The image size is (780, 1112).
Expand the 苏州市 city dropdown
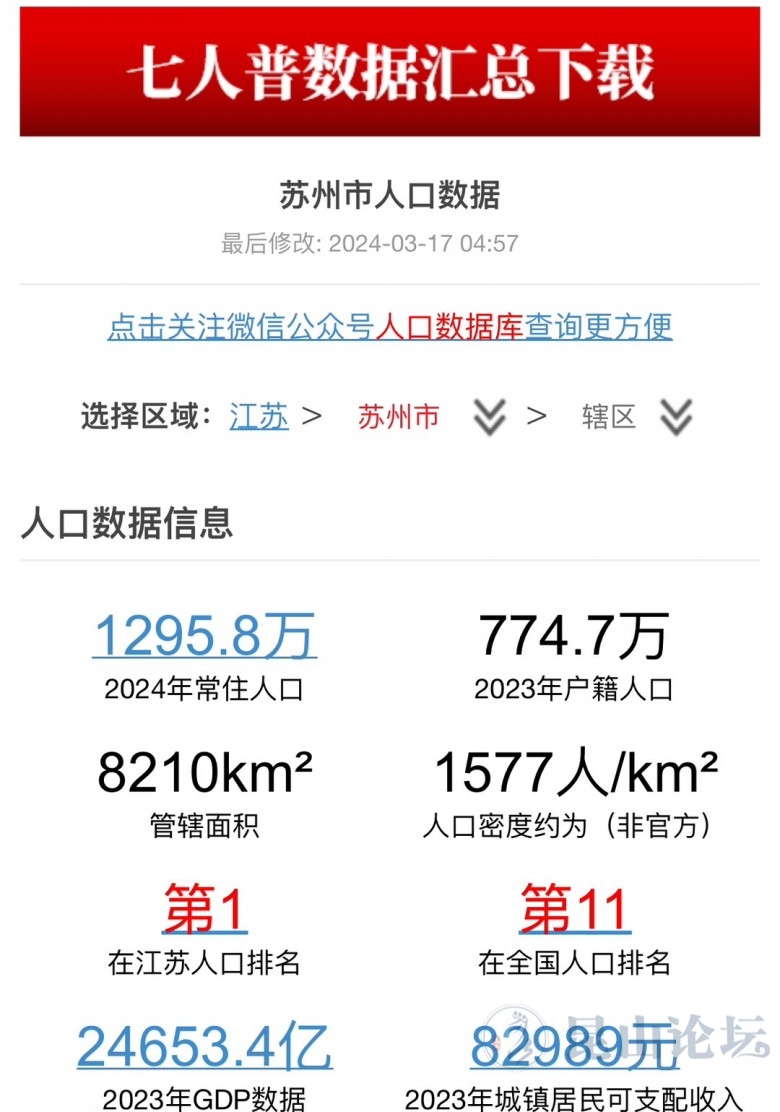[x=489, y=417]
